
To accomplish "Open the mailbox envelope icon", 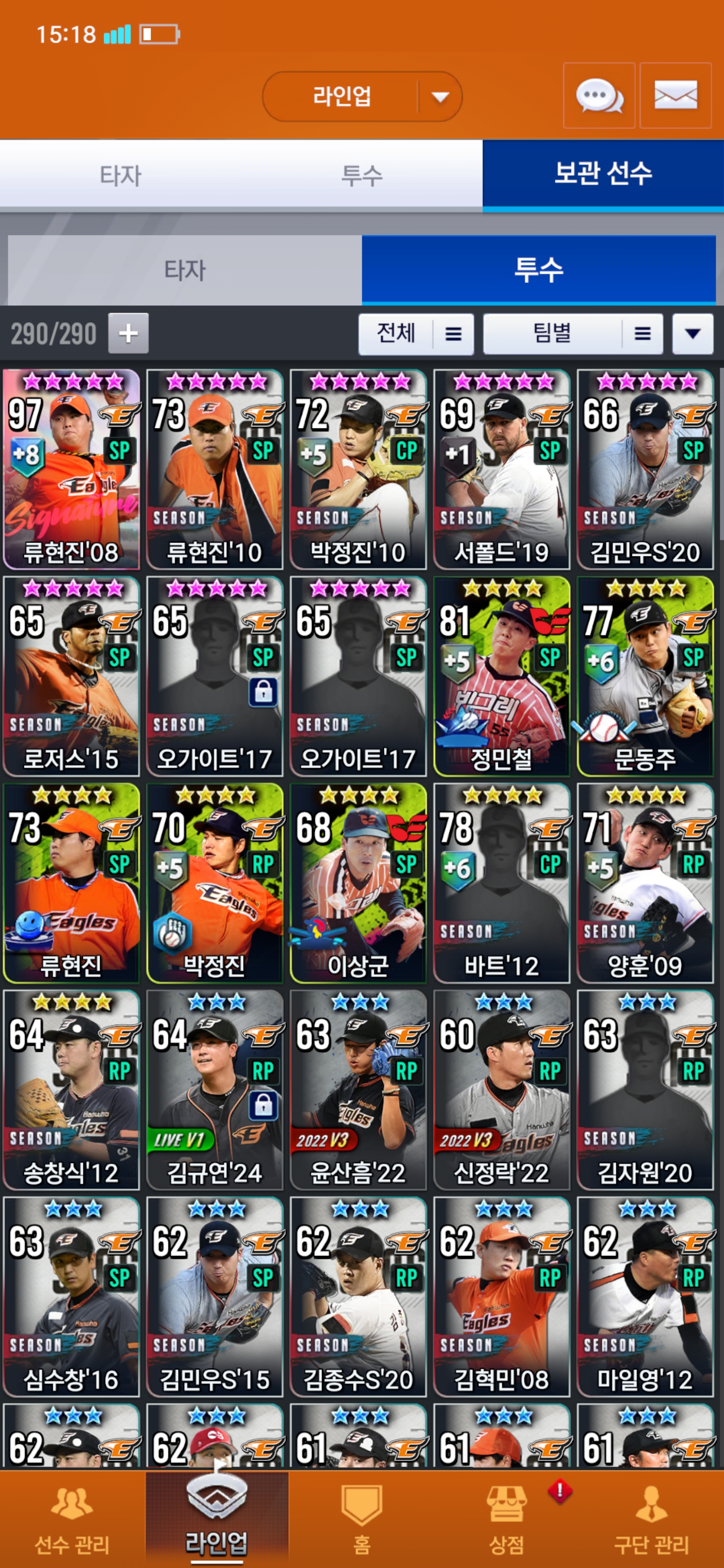I will (x=675, y=95).
